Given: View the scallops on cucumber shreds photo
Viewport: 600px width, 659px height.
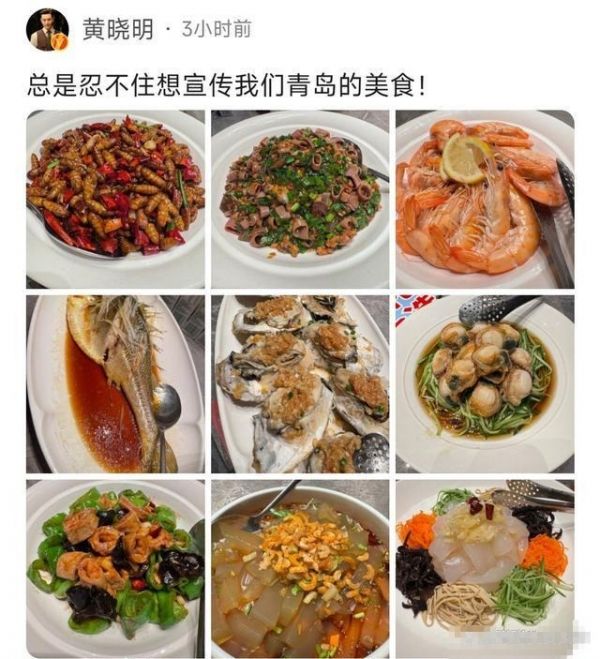Looking at the screenshot, I should [x=485, y=384].
